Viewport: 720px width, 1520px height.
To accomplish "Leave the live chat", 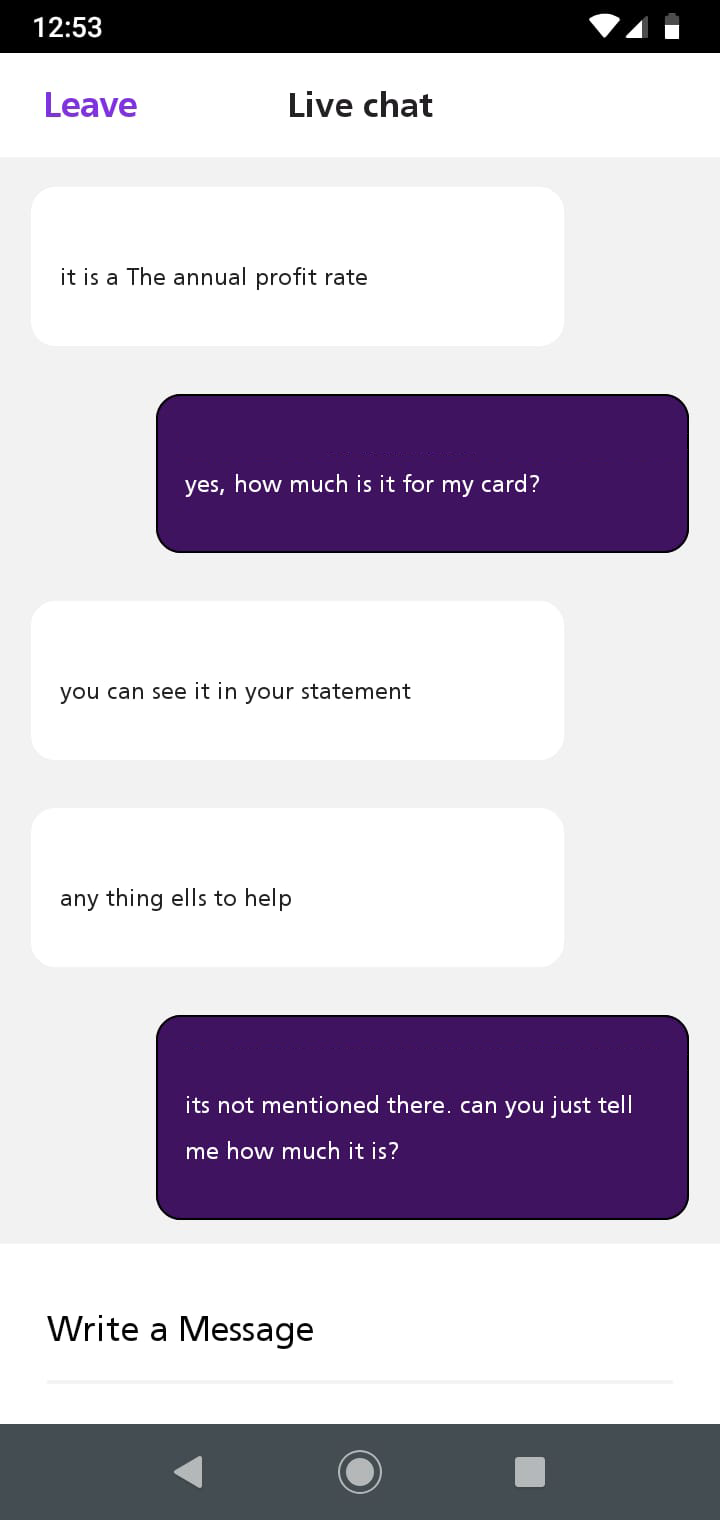I will tap(90, 105).
